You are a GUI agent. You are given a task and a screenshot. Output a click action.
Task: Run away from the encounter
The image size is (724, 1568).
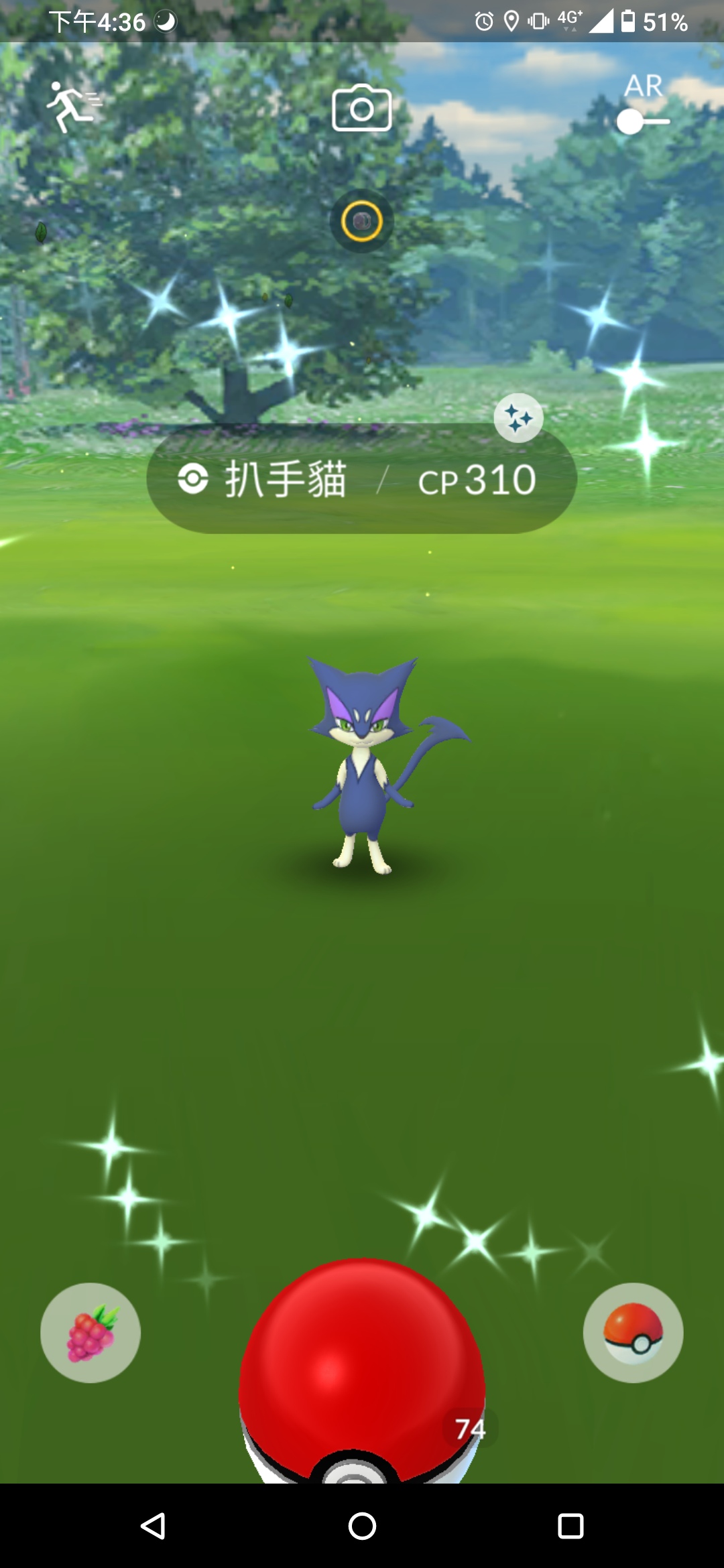[72, 107]
